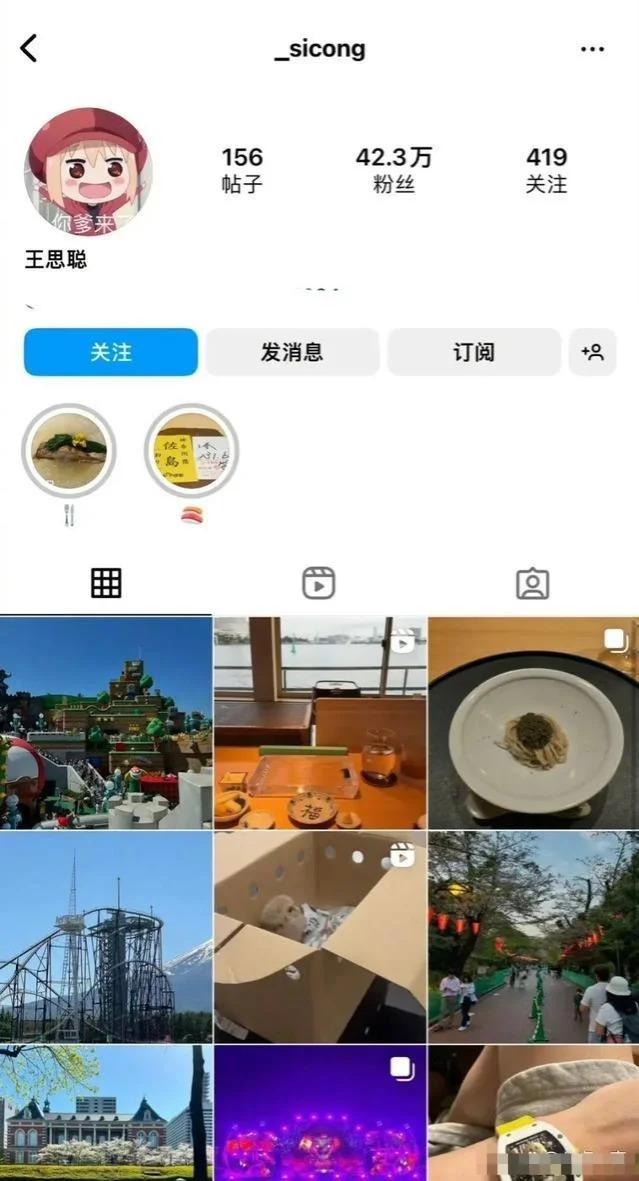Open the purple stage lights post
Screen dimensions: 639x1181
tap(320, 1112)
